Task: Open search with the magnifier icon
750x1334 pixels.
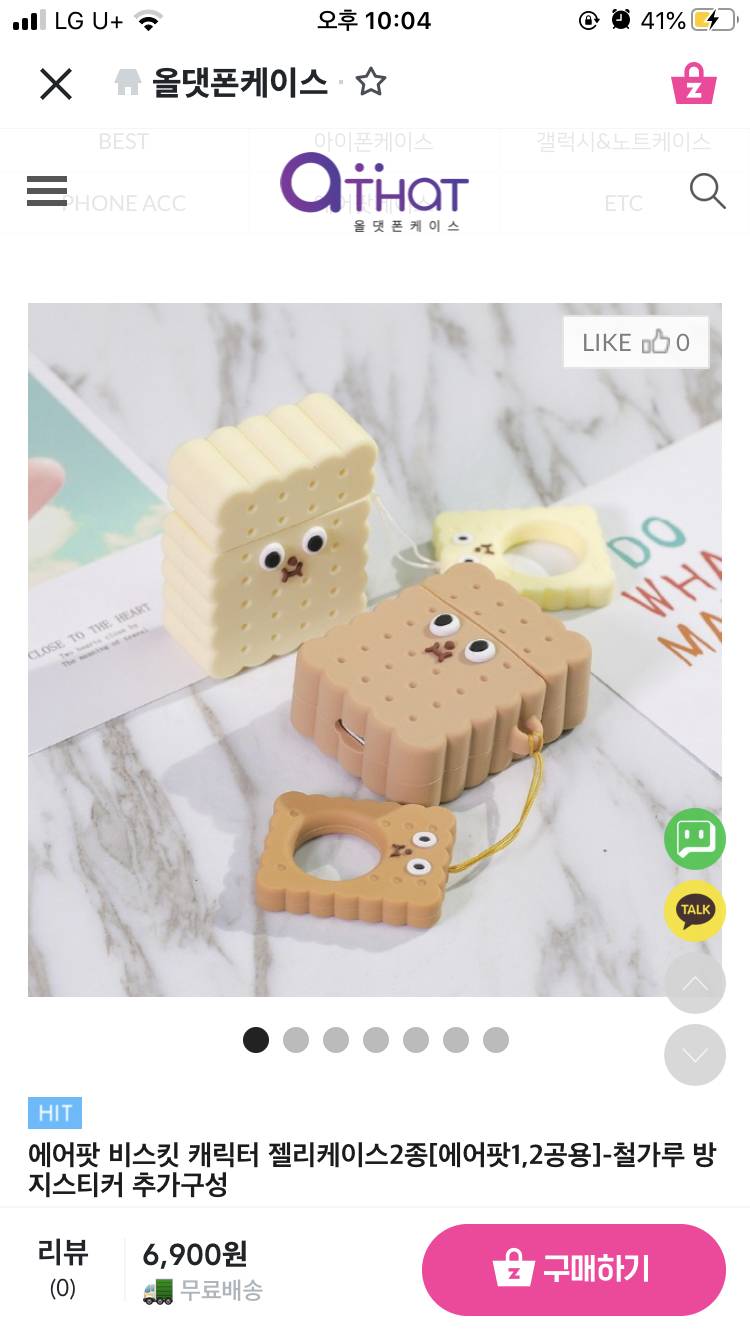Action: pyautogui.click(x=707, y=190)
